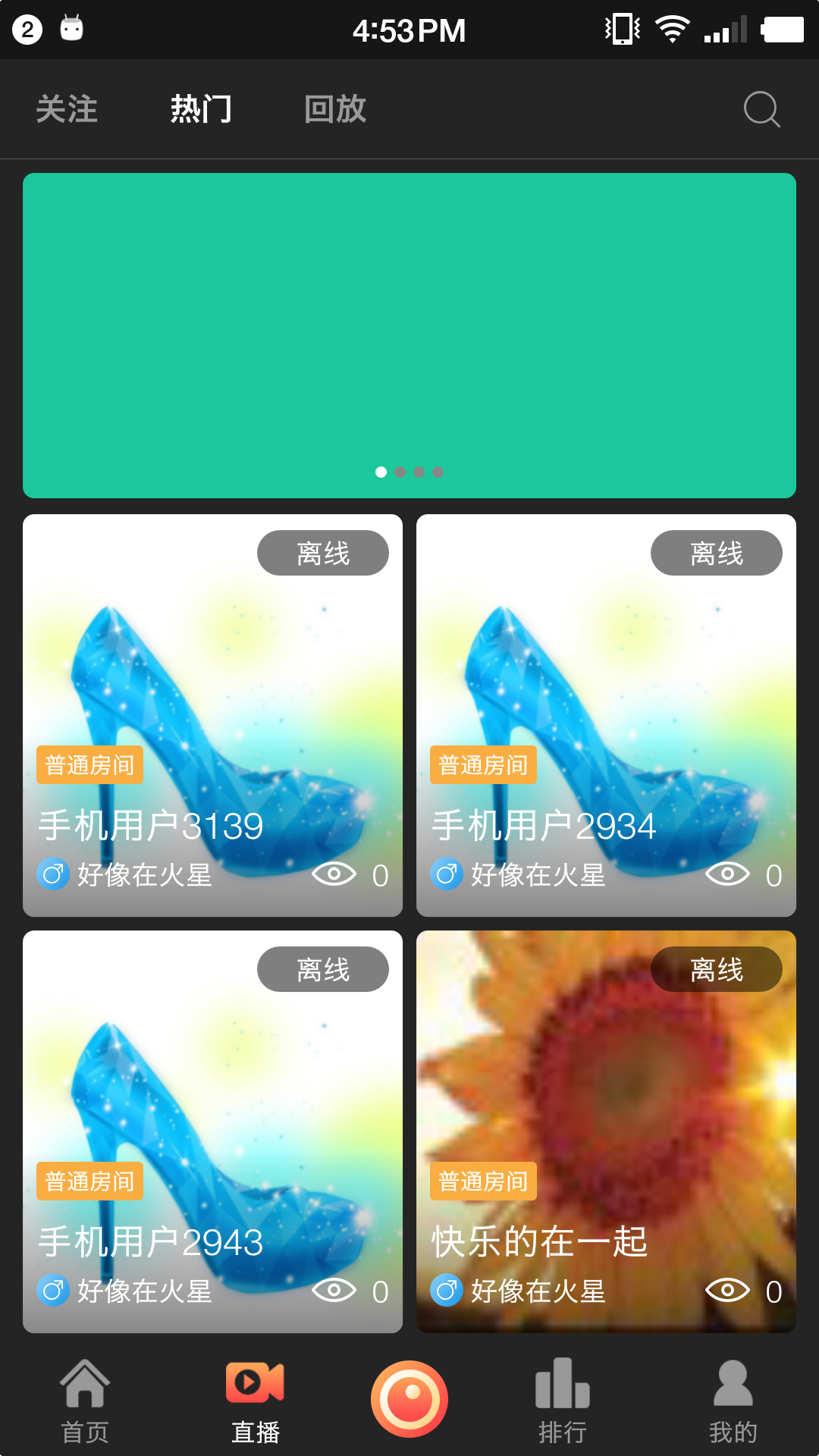This screenshot has width=819, height=1456.
Task: Select the 热门 tab
Action: click(201, 109)
